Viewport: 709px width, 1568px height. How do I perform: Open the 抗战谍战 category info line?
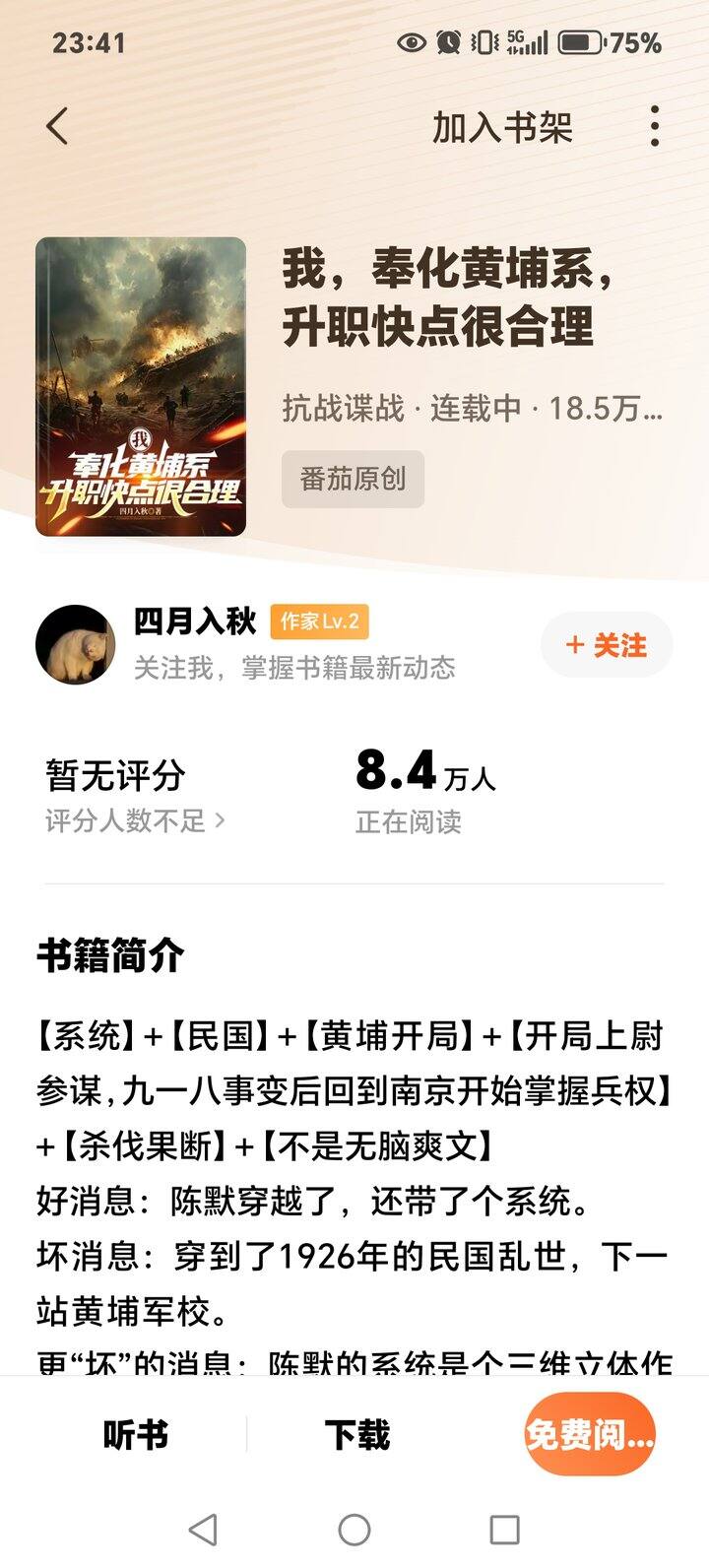click(343, 408)
